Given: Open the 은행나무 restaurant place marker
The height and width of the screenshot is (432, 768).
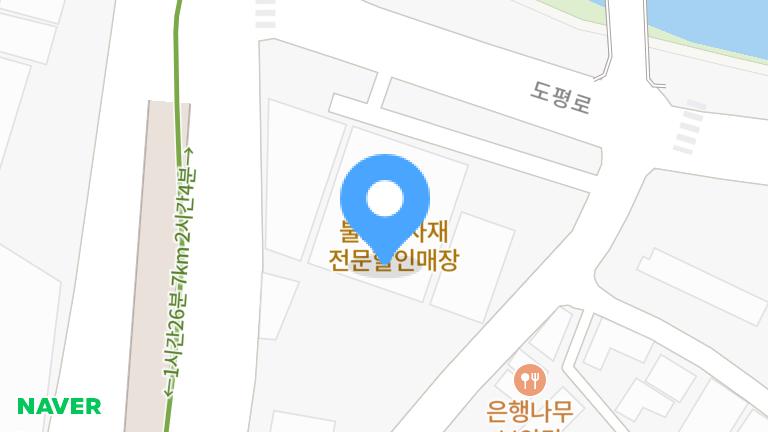Looking at the screenshot, I should [x=529, y=381].
